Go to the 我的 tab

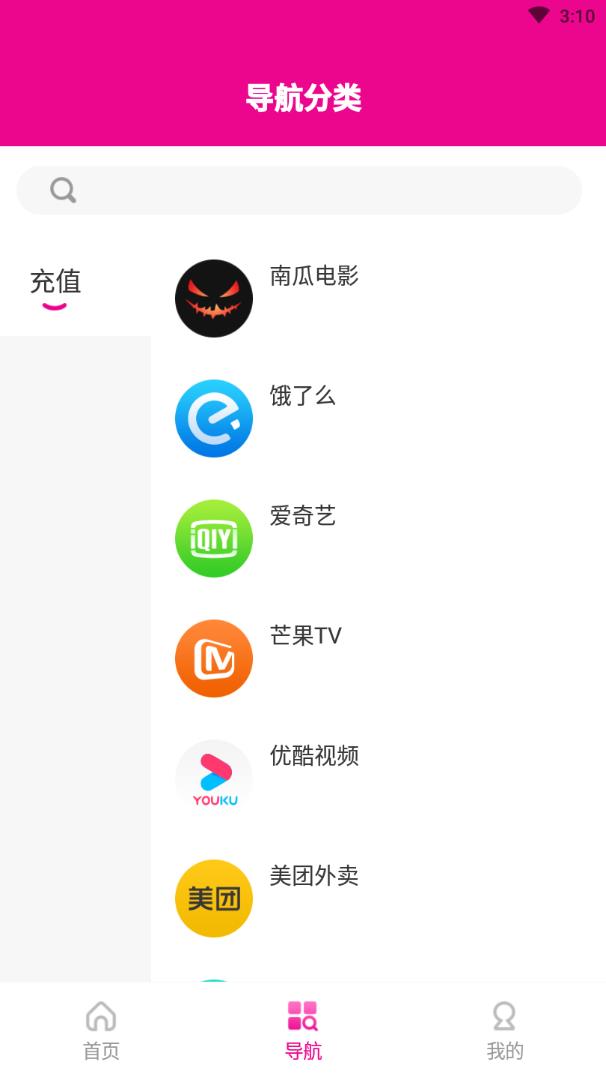tap(505, 1030)
